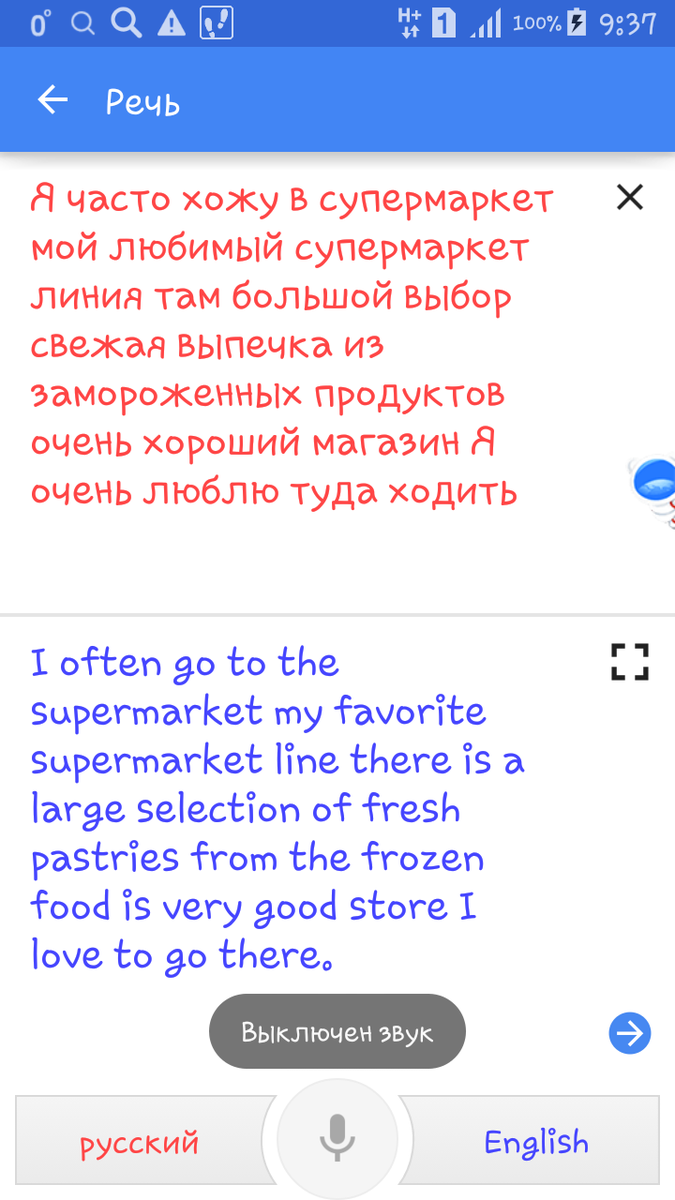The image size is (675, 1200).
Task: Start speaking with the microphone button
Action: [x=338, y=1140]
